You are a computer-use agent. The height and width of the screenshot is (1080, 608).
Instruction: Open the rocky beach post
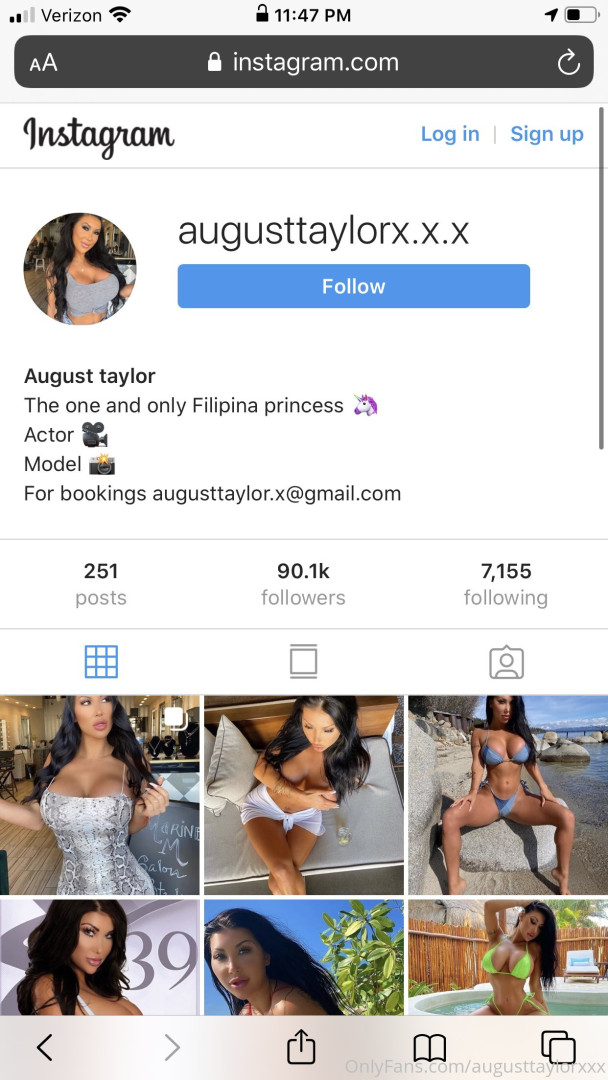point(507,795)
